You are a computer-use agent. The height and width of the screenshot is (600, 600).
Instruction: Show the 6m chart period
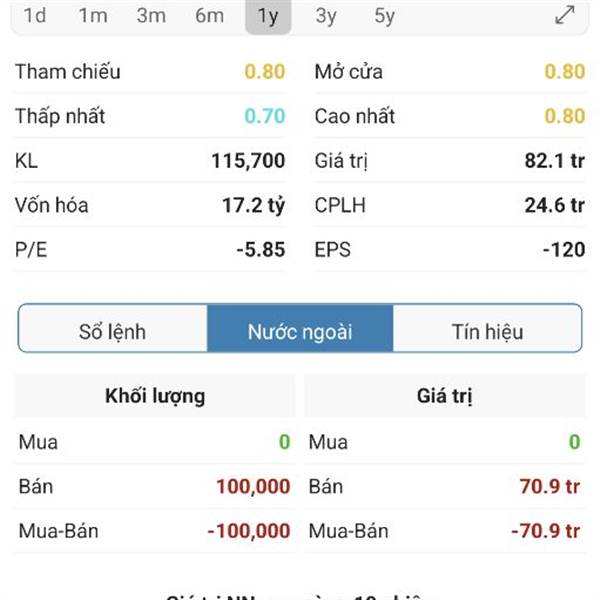209,16
